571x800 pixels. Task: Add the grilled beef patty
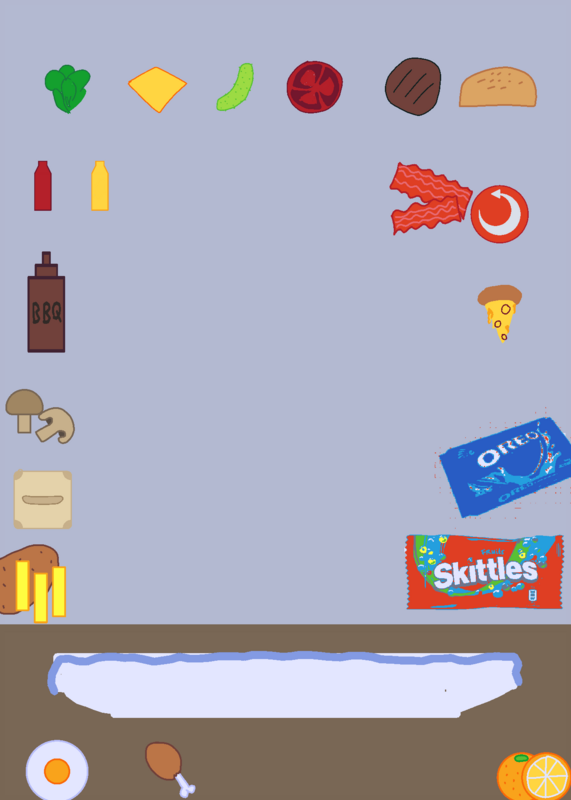413,87
